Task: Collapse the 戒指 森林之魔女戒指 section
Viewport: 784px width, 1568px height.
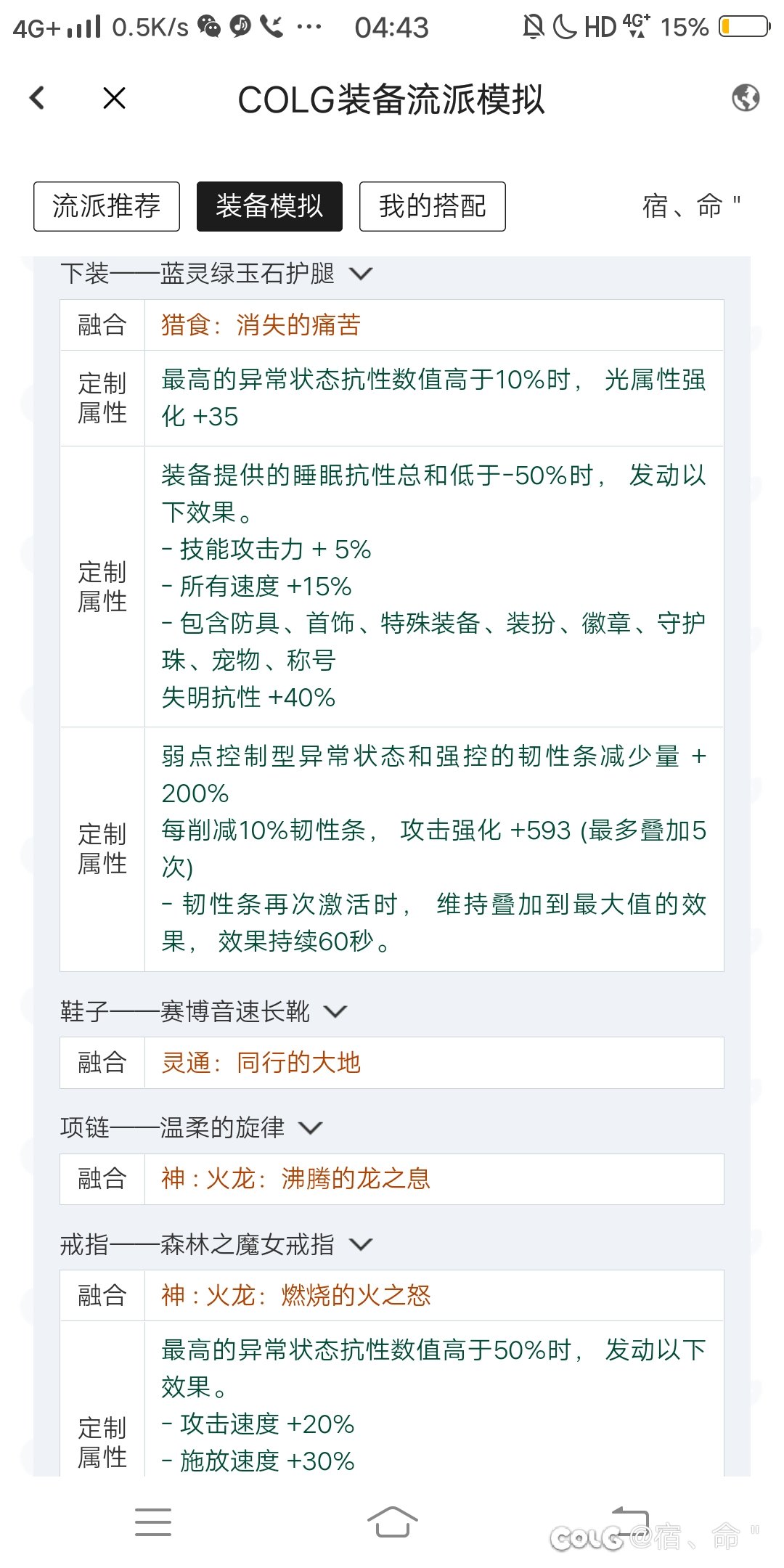Action: coord(361,1245)
